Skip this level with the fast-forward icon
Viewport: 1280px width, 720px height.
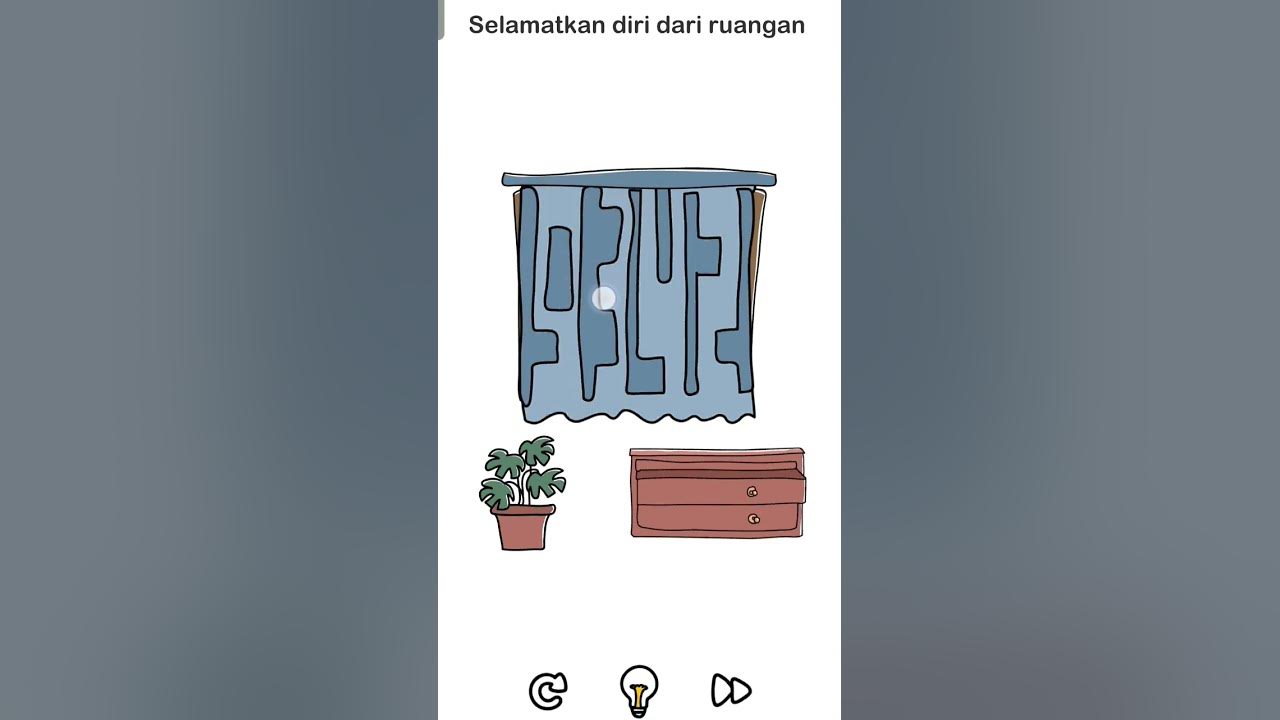pyautogui.click(x=731, y=690)
